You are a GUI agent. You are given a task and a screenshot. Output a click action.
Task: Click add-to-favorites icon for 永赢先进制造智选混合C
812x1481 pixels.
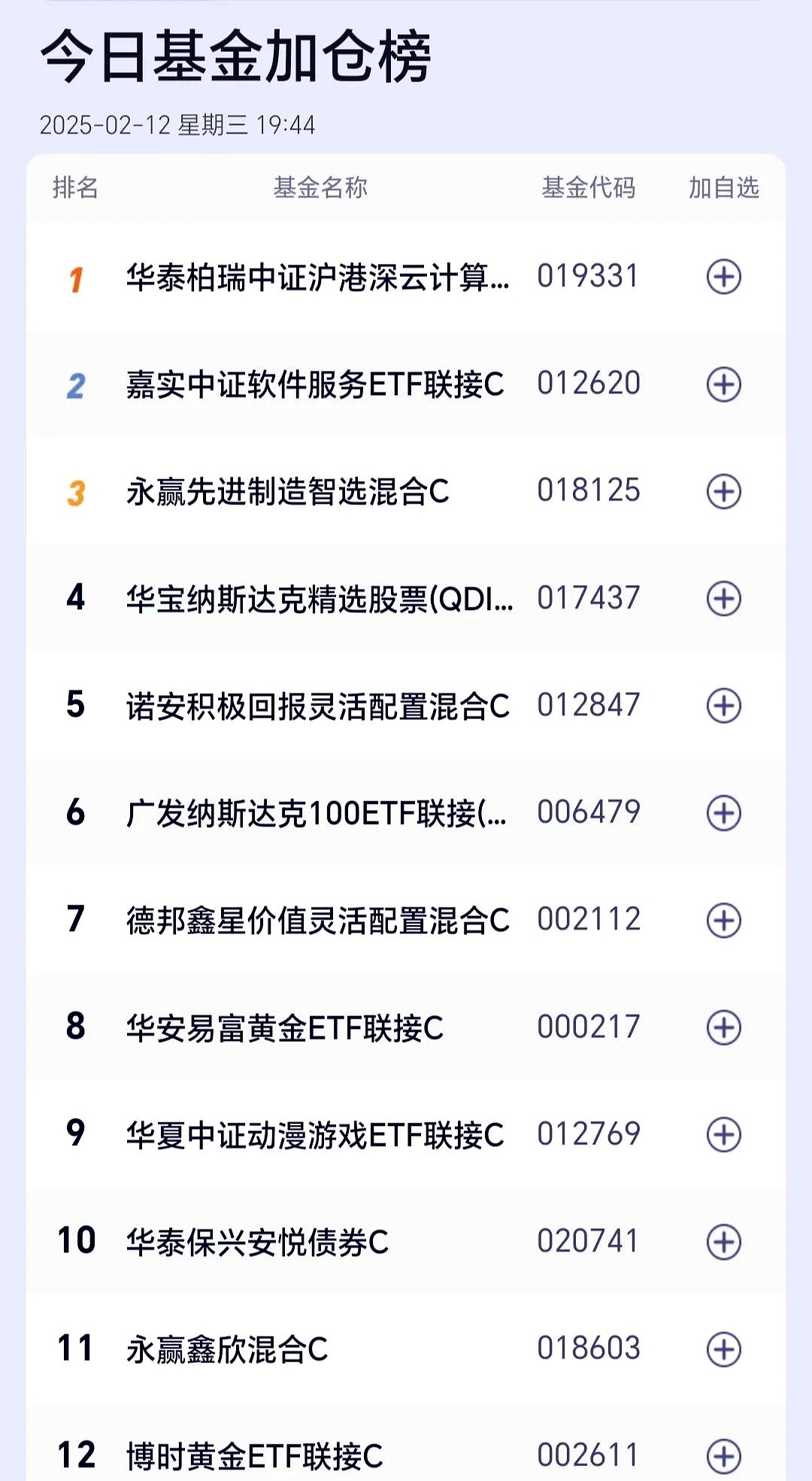coord(724,490)
